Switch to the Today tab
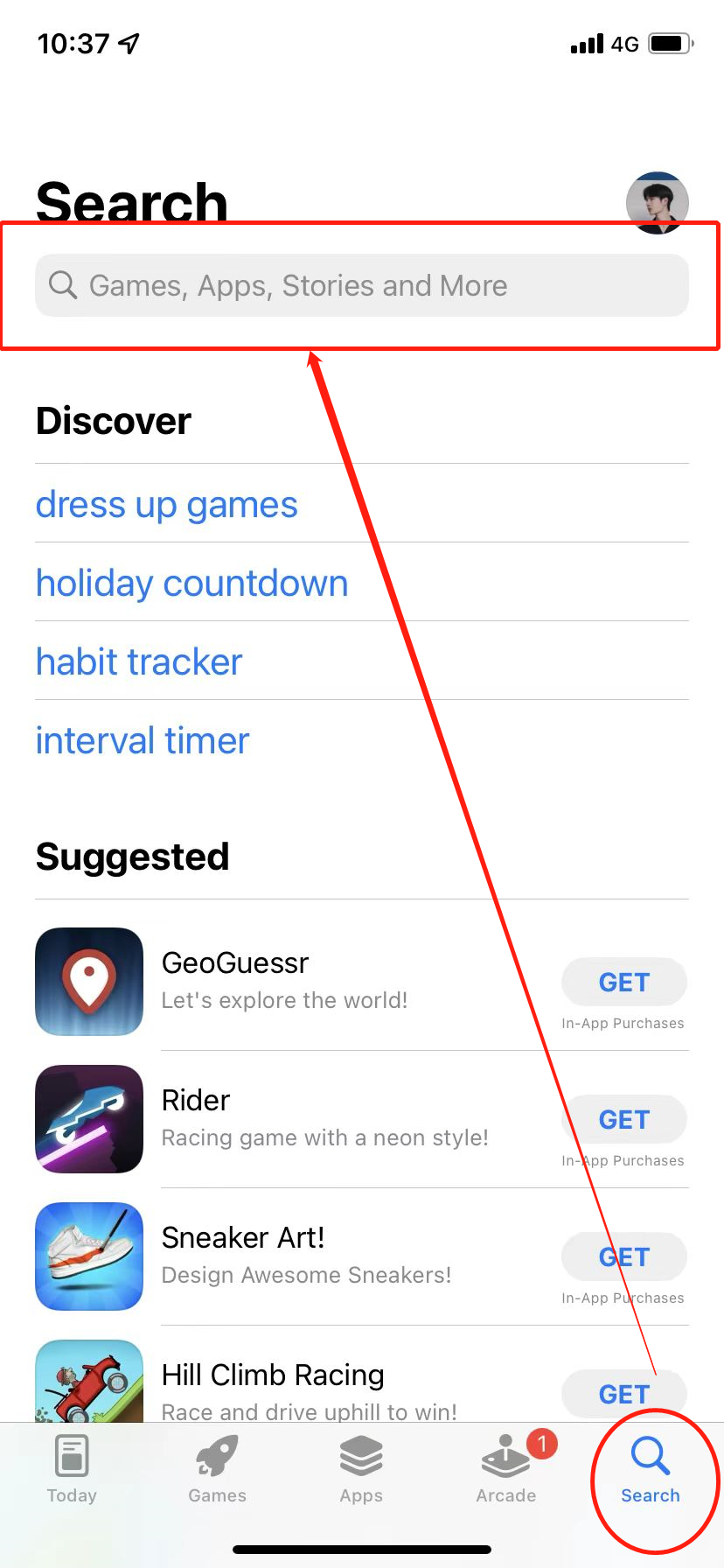 click(x=72, y=1470)
